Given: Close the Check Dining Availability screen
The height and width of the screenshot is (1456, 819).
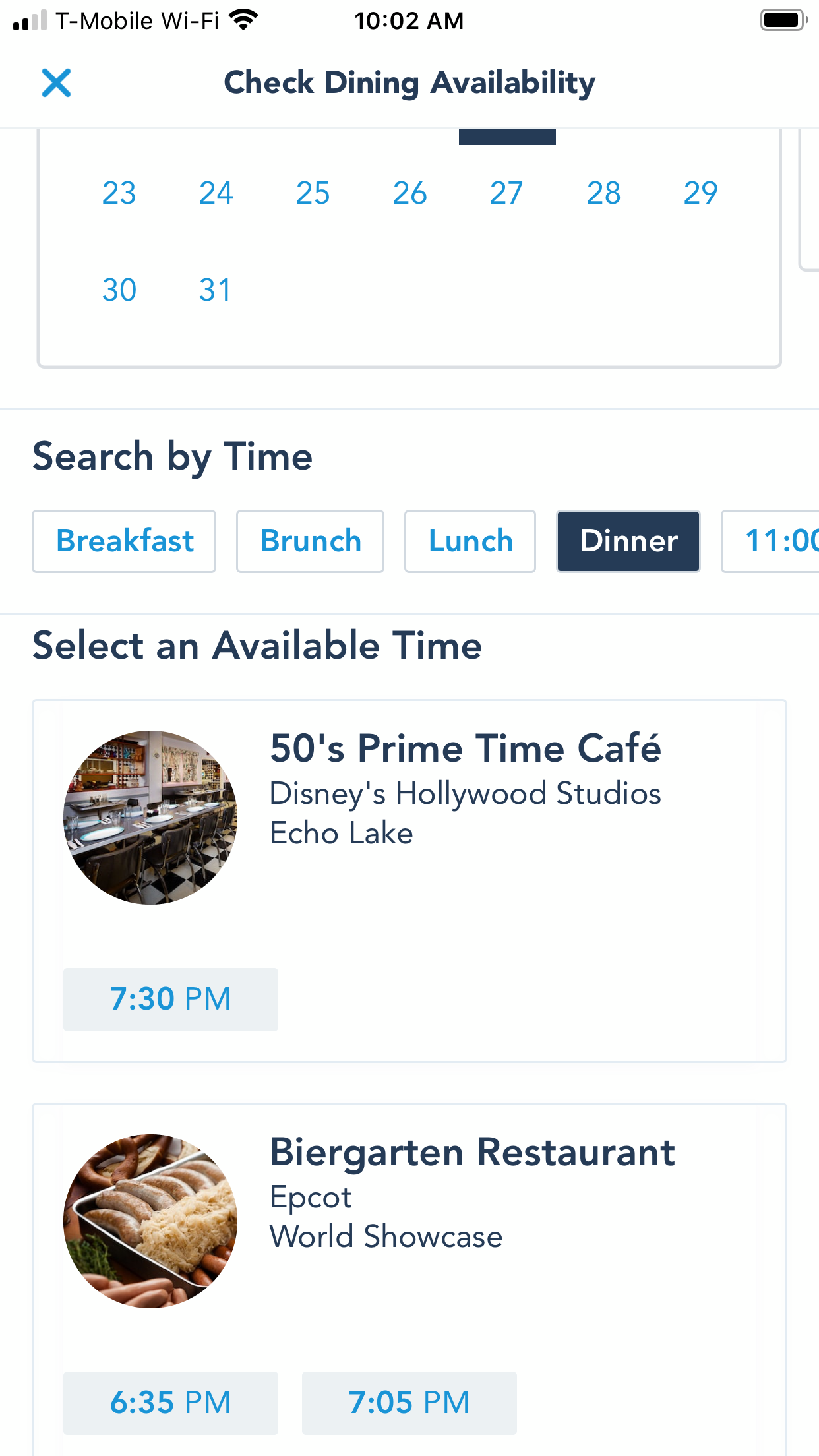Looking at the screenshot, I should pyautogui.click(x=56, y=83).
